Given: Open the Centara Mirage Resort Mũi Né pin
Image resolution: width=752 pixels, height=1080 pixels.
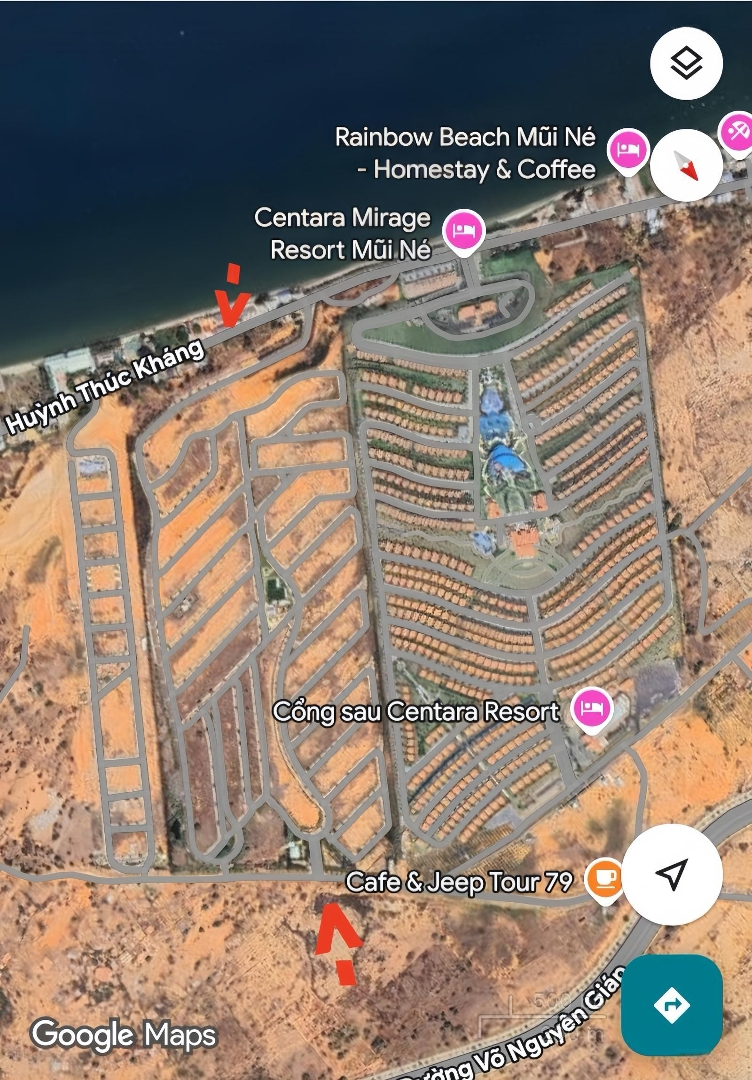Looking at the screenshot, I should point(463,229).
